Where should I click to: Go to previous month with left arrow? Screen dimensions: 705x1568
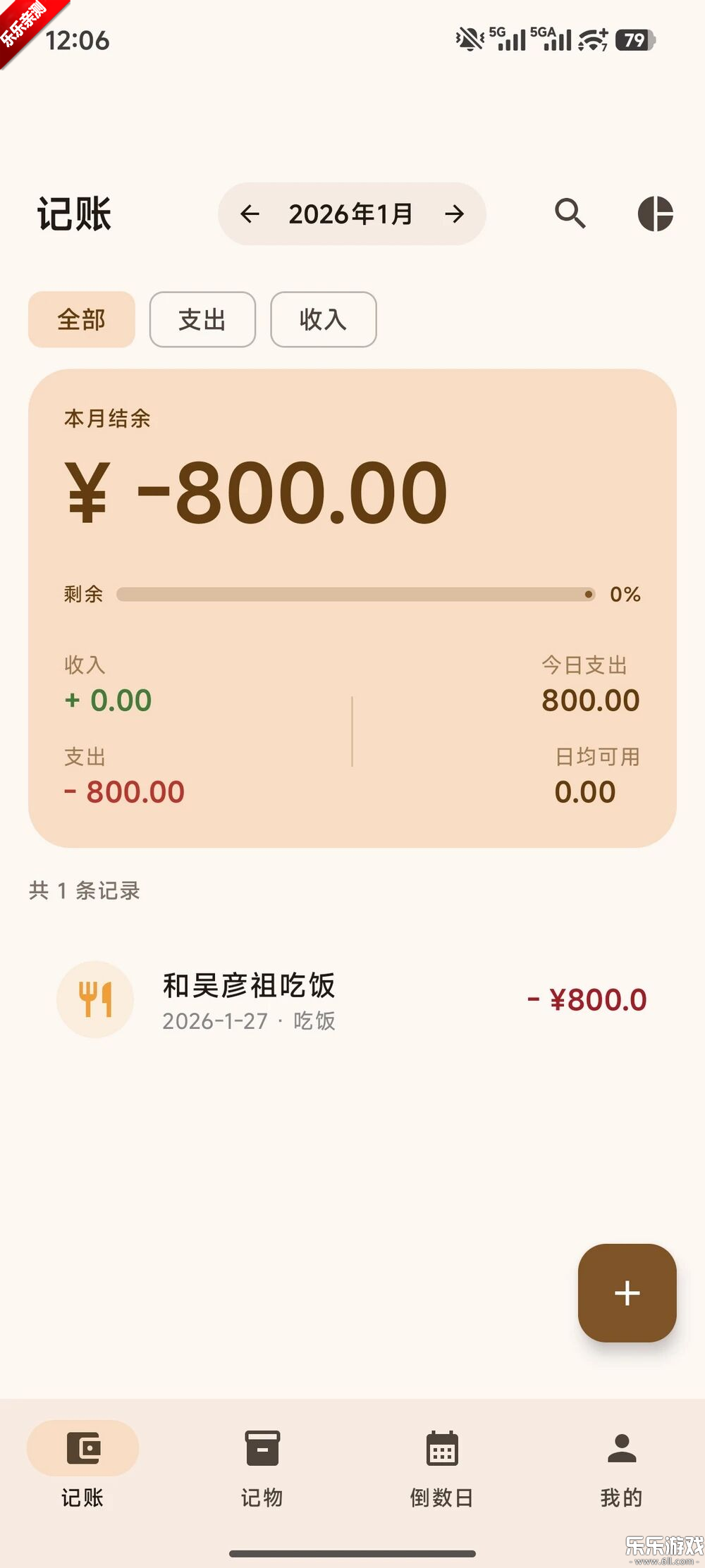click(x=250, y=215)
